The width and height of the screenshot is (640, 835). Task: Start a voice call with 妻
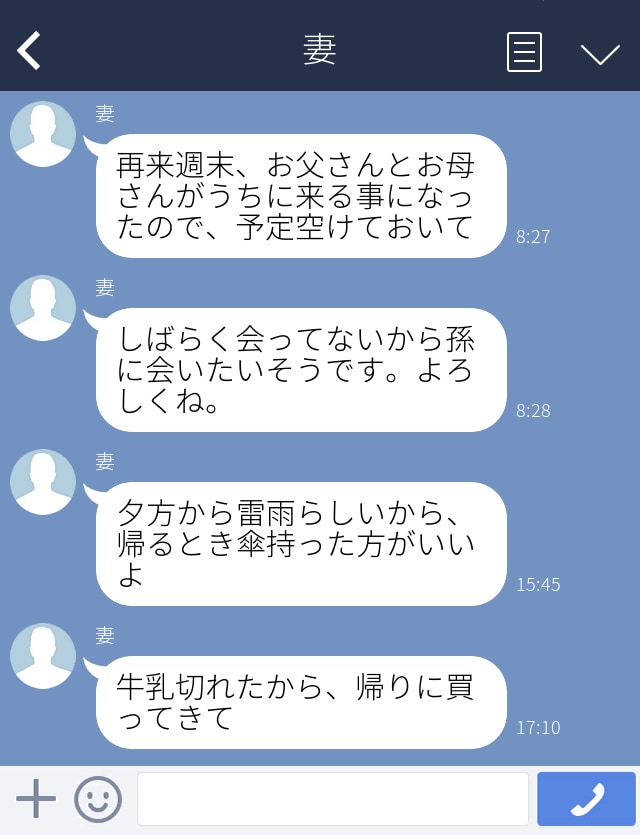tap(586, 799)
